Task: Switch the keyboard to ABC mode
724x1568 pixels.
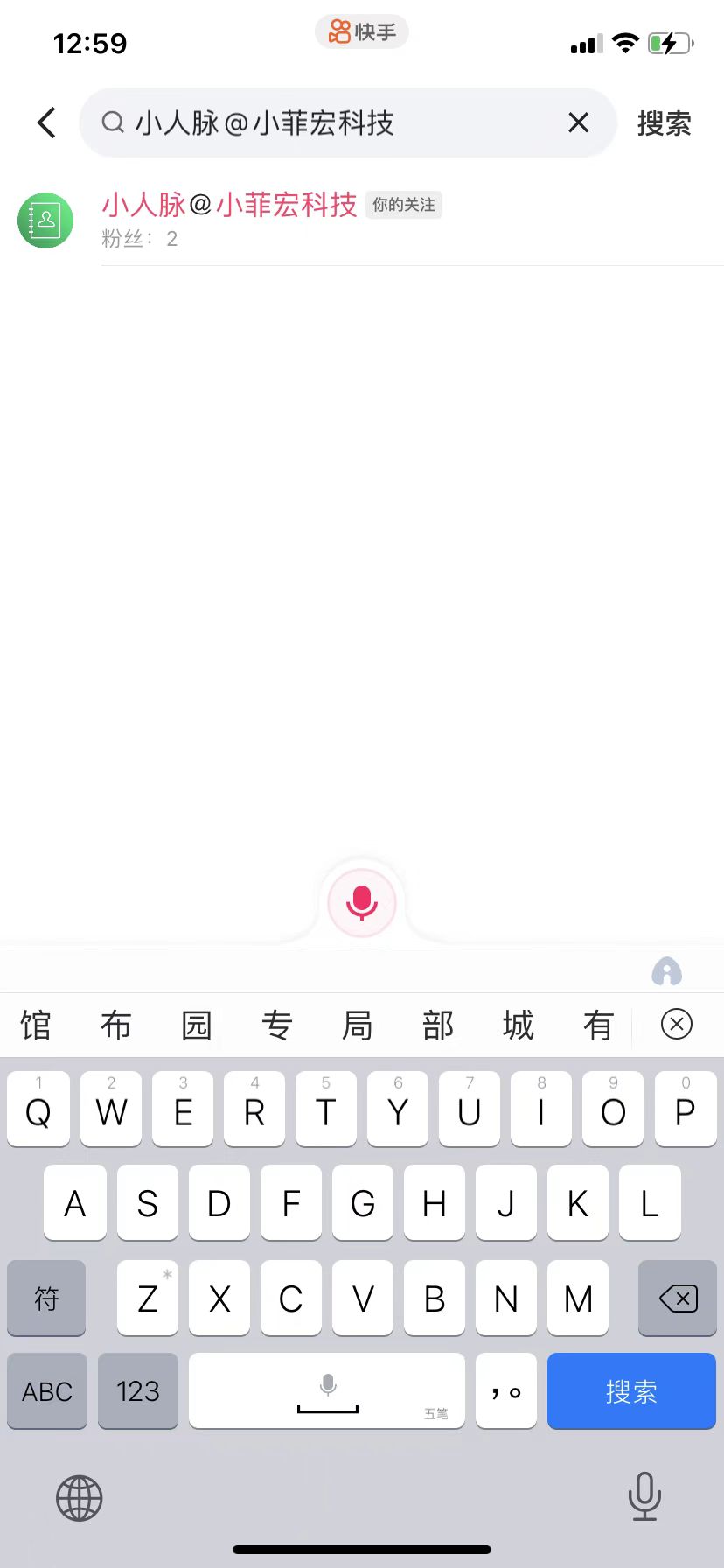Action: point(47,1390)
